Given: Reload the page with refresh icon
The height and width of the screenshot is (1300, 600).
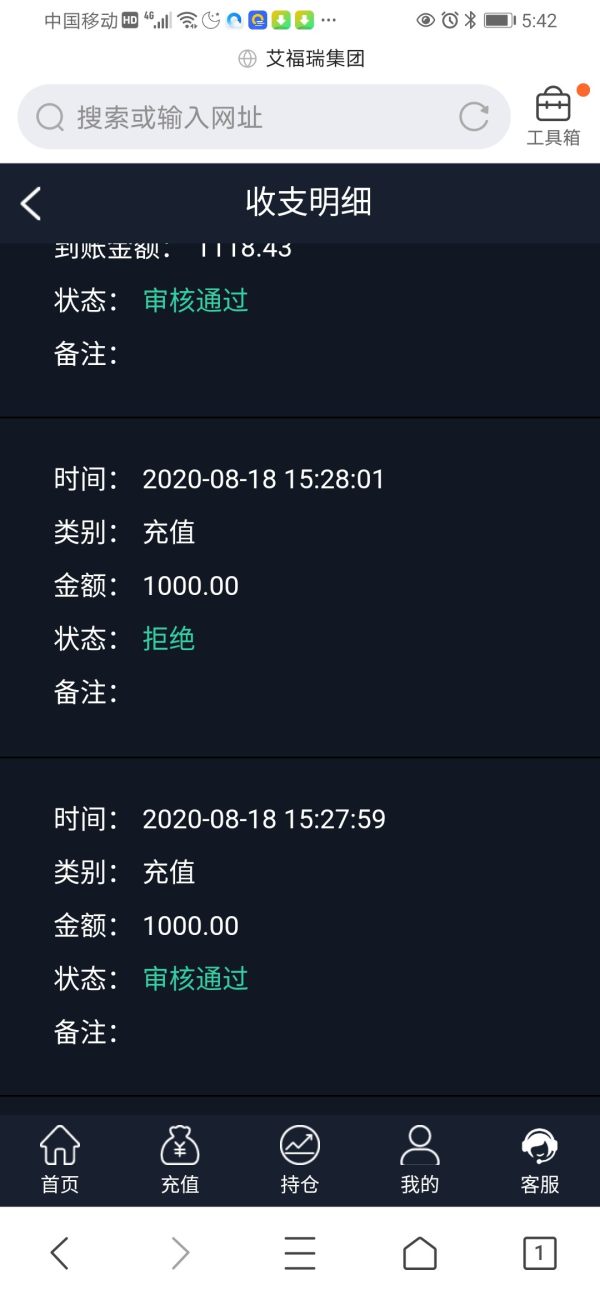Looking at the screenshot, I should tap(474, 117).
